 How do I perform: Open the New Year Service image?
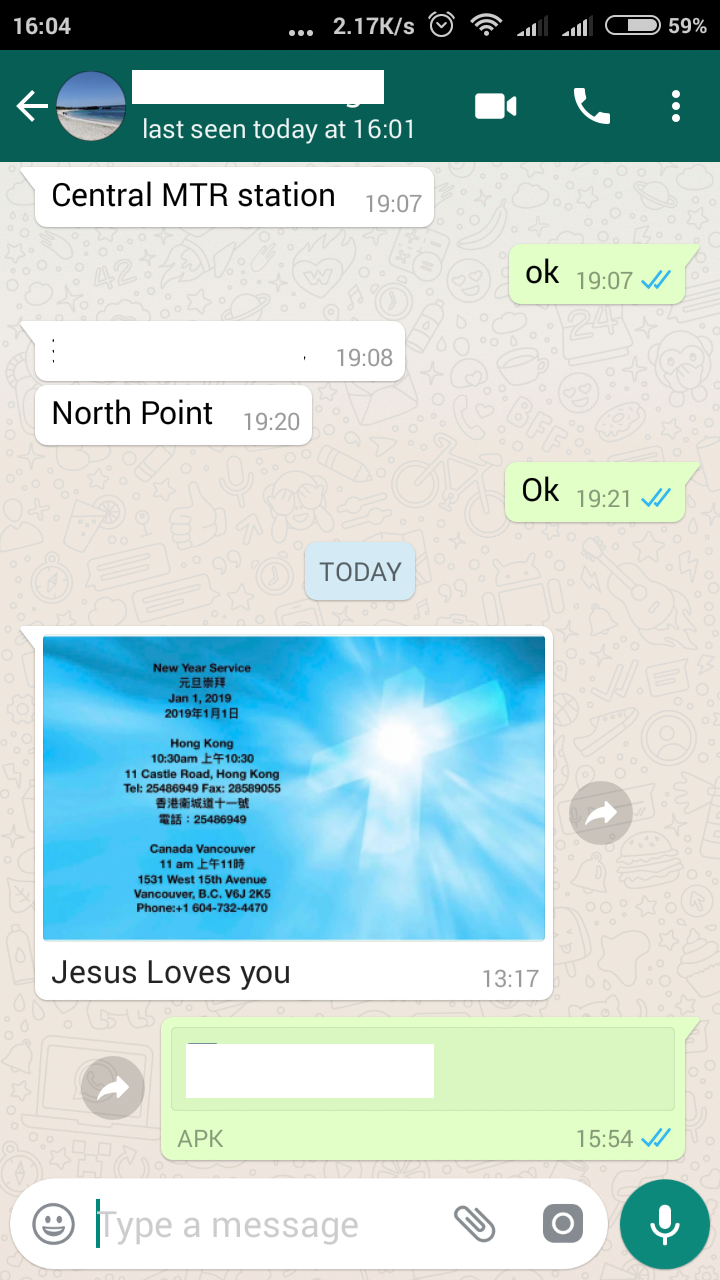pos(294,788)
